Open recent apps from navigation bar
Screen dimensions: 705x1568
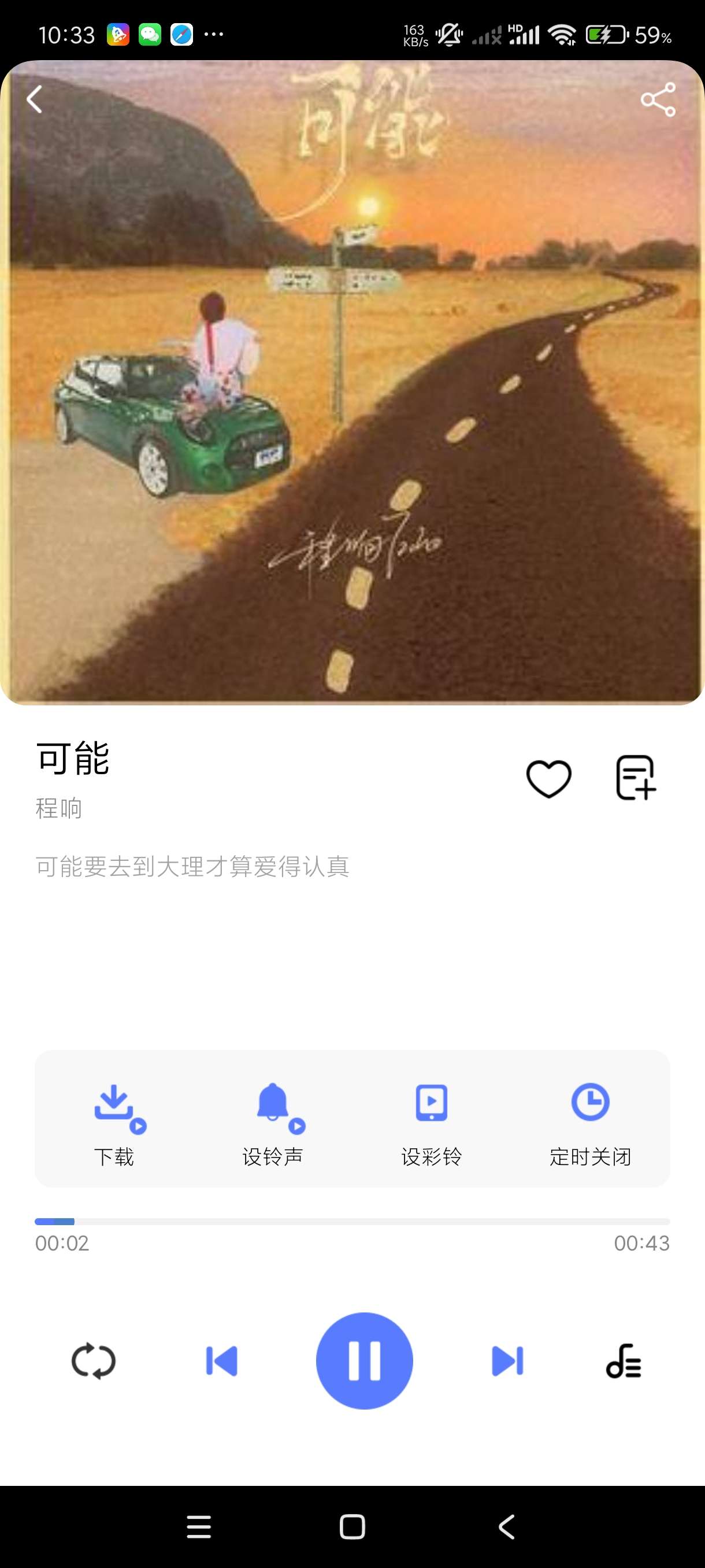click(199, 1526)
